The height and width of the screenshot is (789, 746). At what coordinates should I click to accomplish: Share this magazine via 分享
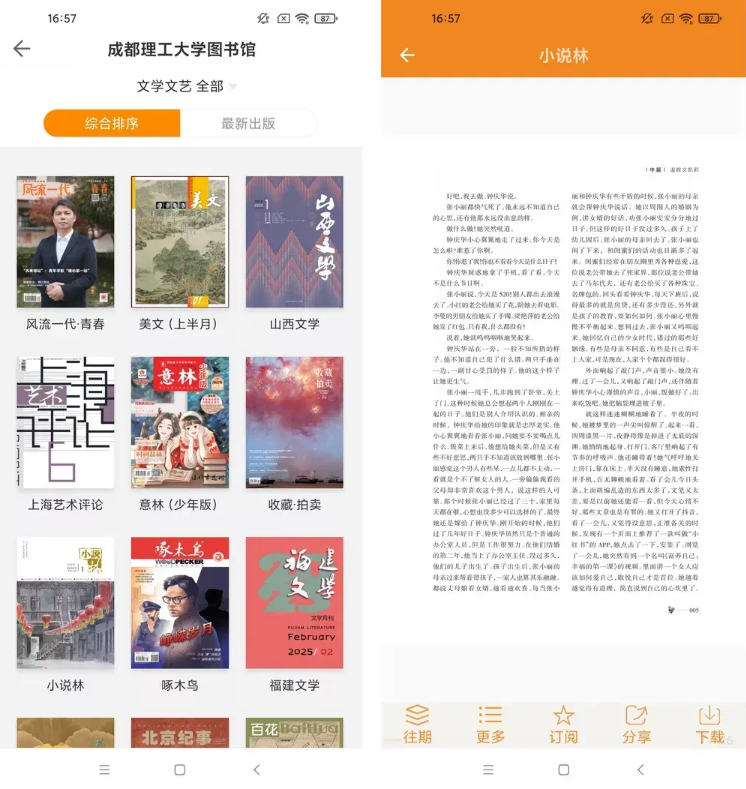click(636, 724)
